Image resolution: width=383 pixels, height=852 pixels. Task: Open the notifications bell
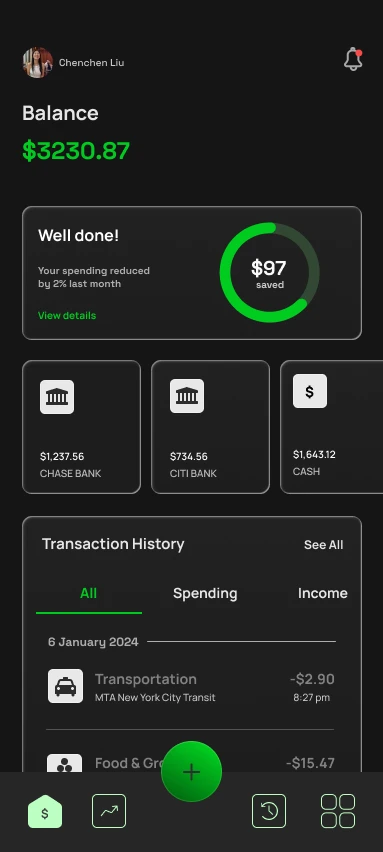point(353,59)
